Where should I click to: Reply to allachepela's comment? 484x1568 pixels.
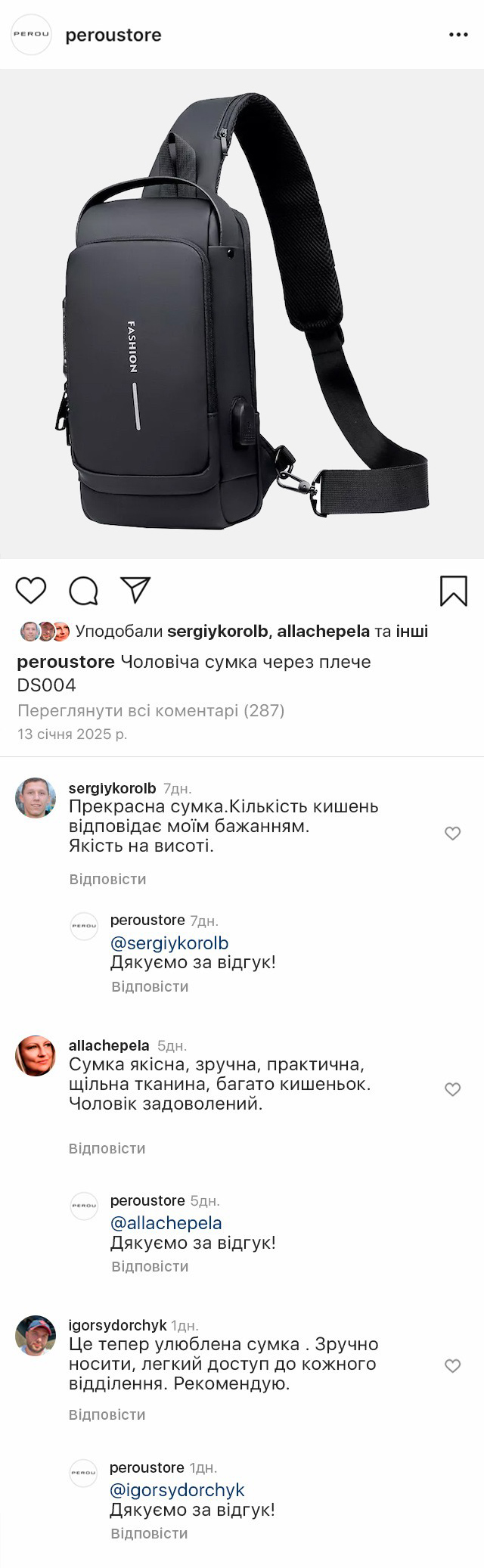point(107,1148)
